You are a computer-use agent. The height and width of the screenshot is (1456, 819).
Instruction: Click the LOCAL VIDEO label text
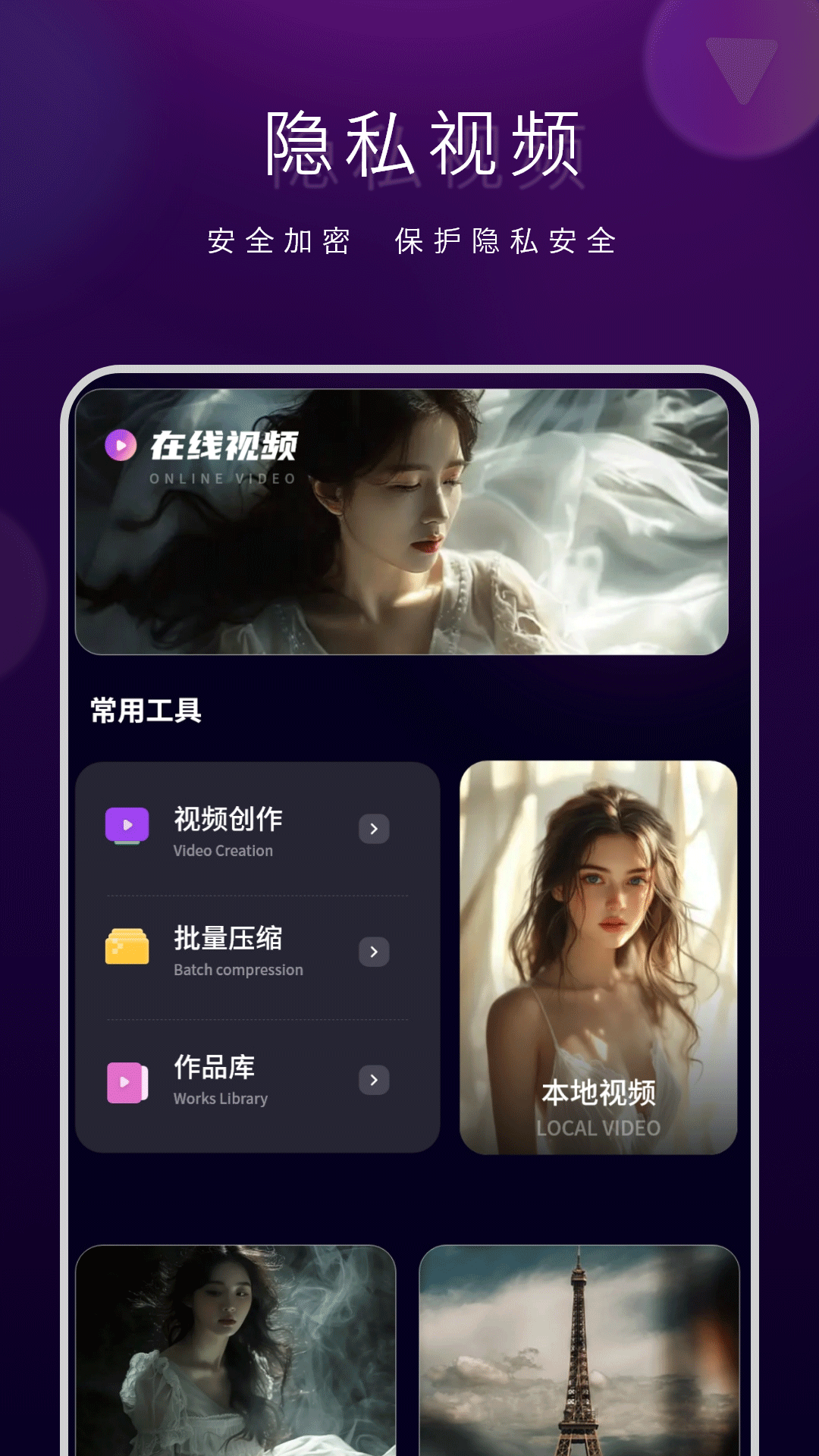pyautogui.click(x=598, y=1128)
